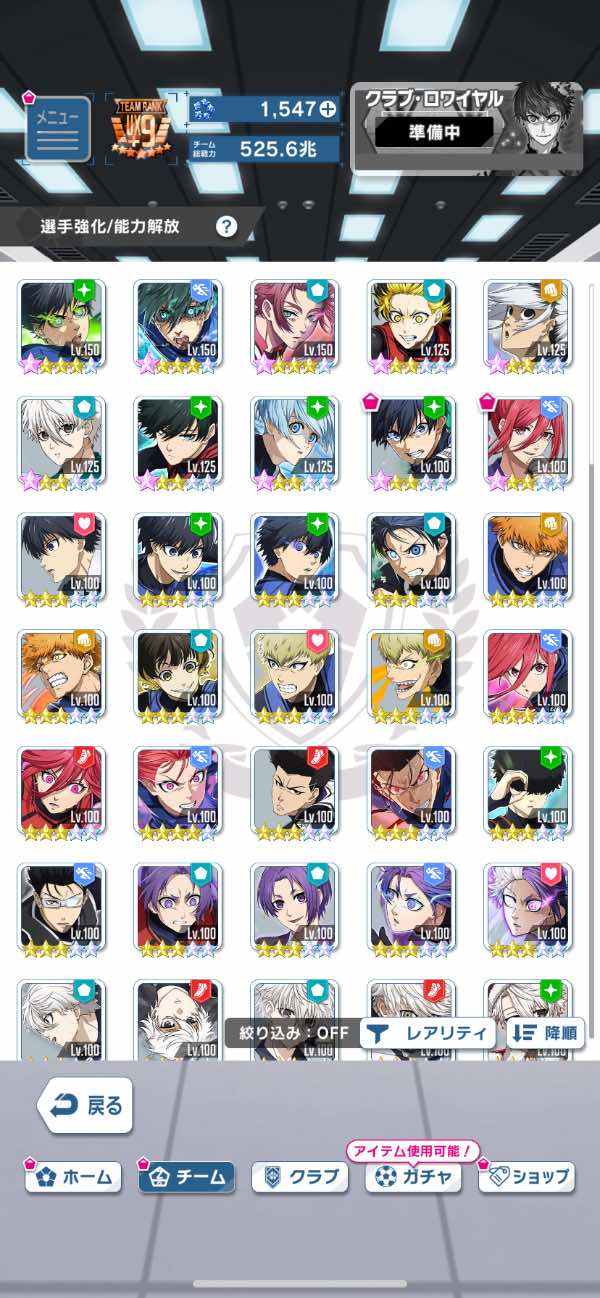Open the レアリティ filter
This screenshot has height=1298, width=600.
pyautogui.click(x=428, y=1033)
